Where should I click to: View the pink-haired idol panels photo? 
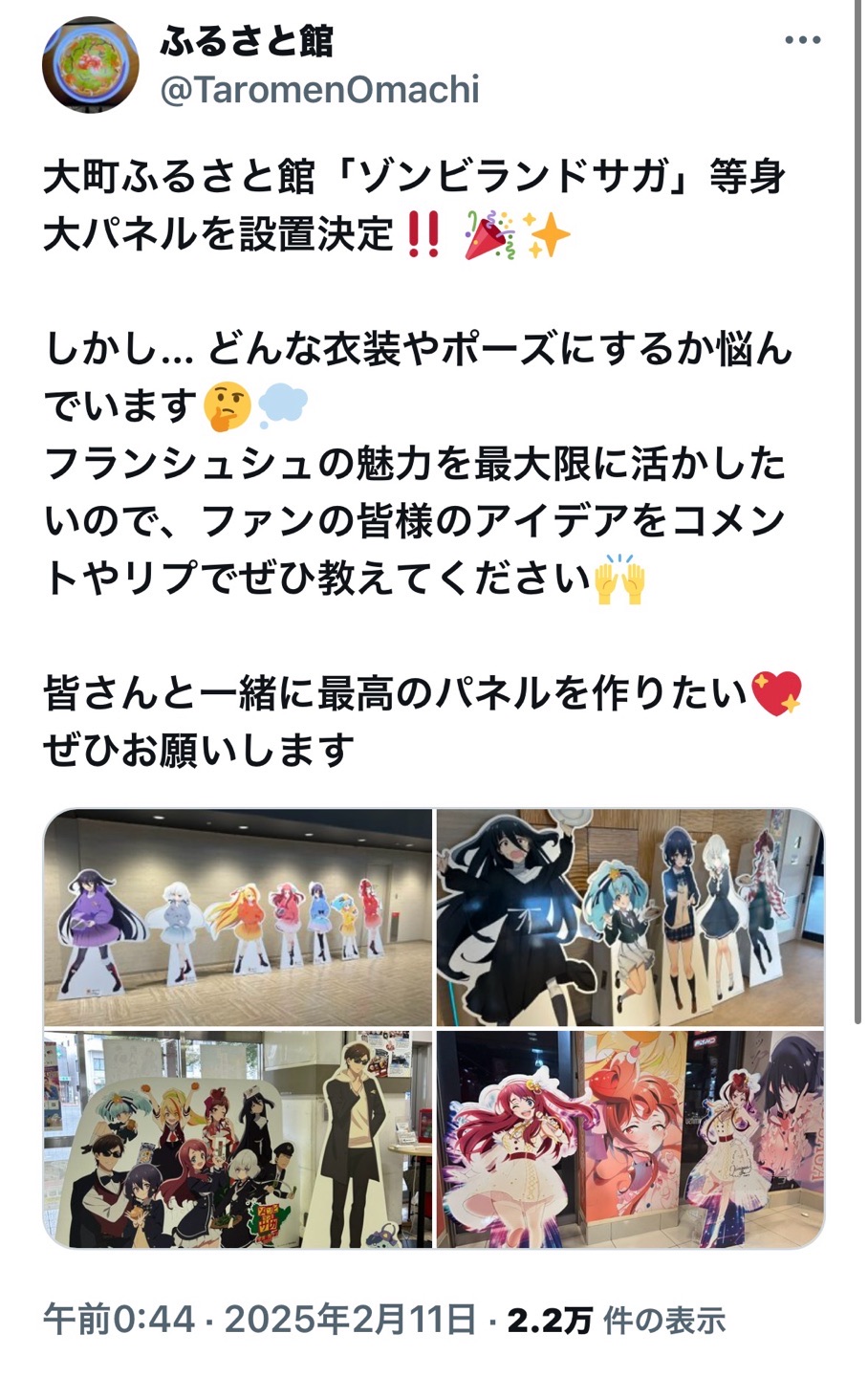pyautogui.click(x=630, y=1139)
